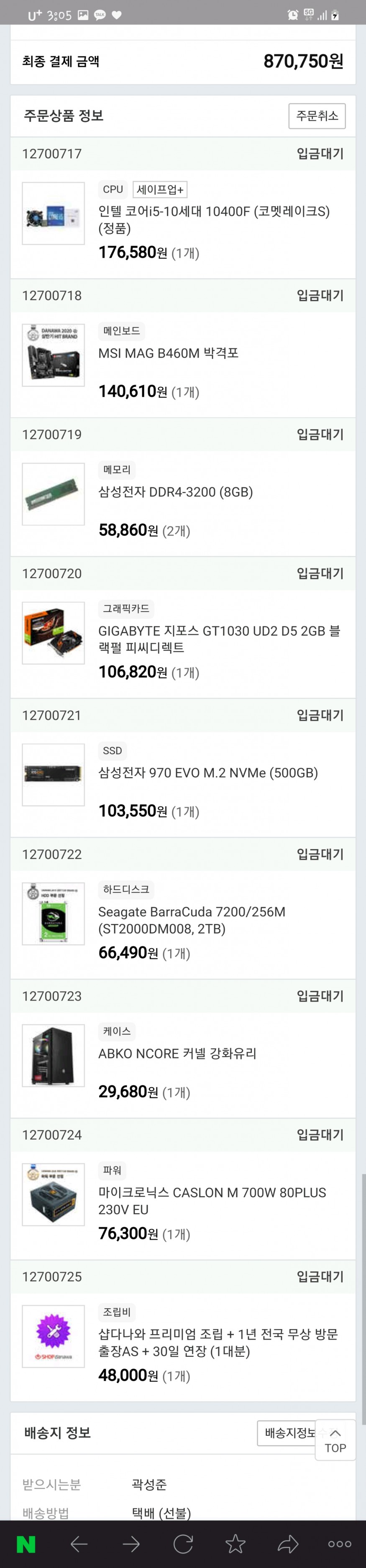
Task: Go back to the previous page
Action: tap(79, 1544)
